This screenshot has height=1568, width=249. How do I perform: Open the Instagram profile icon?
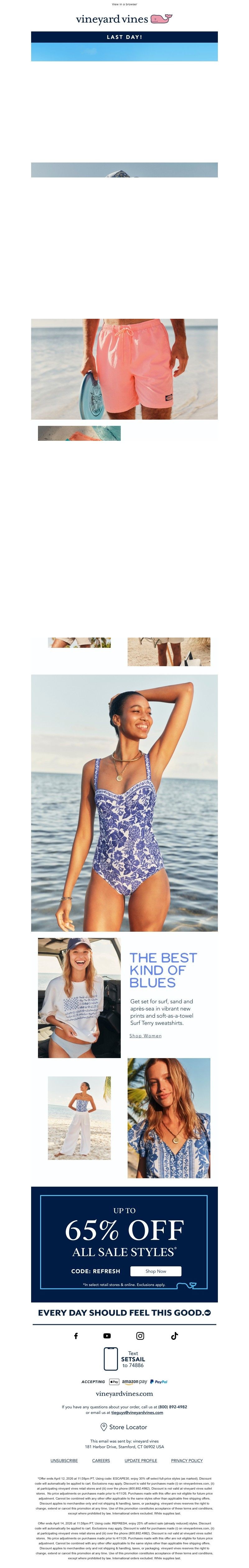coord(140,1335)
